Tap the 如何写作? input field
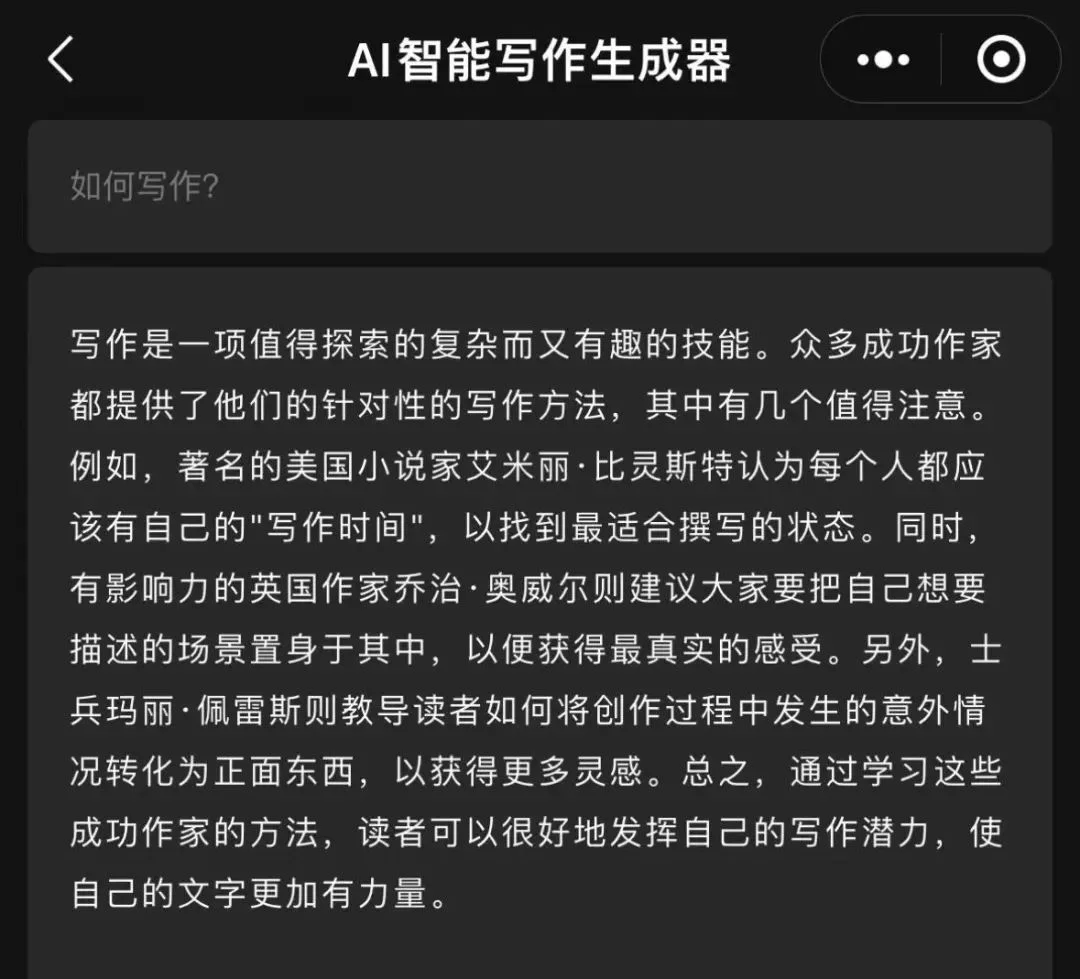Image resolution: width=1080 pixels, height=979 pixels. point(540,186)
